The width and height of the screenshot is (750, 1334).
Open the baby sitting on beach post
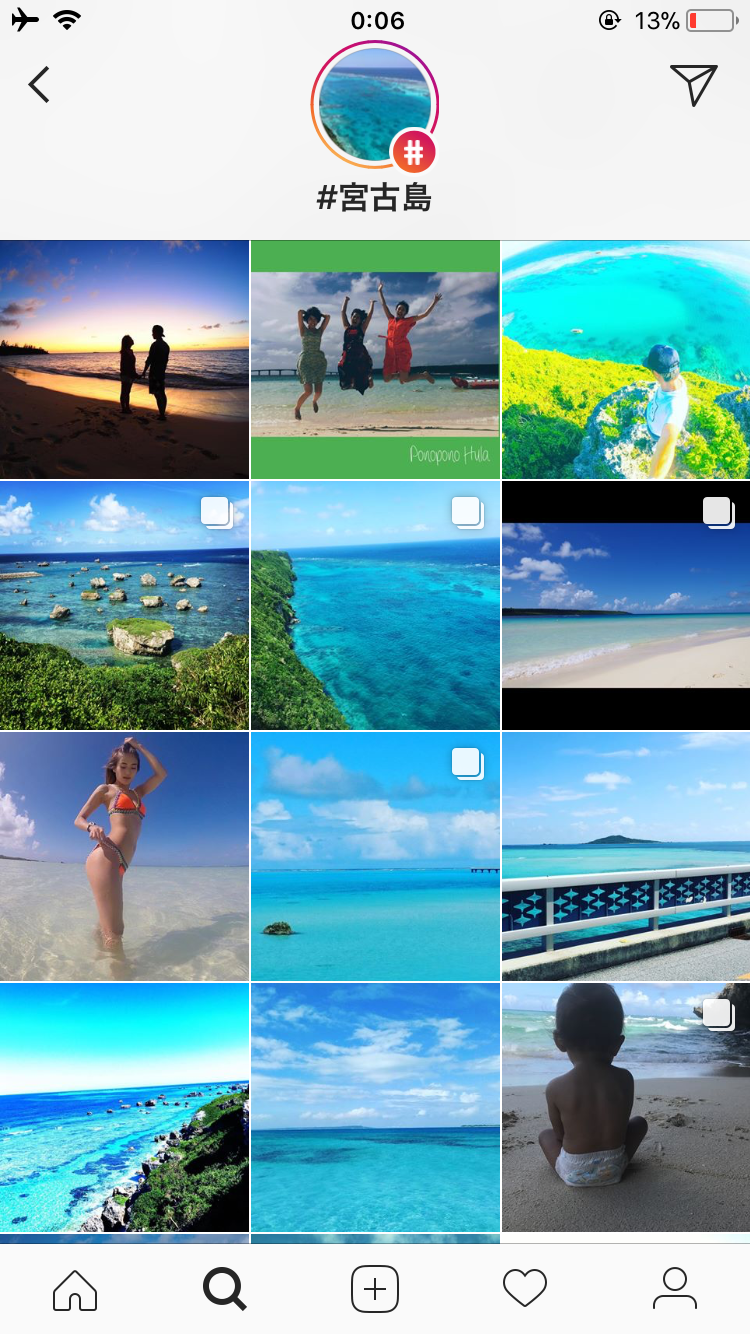626,1107
